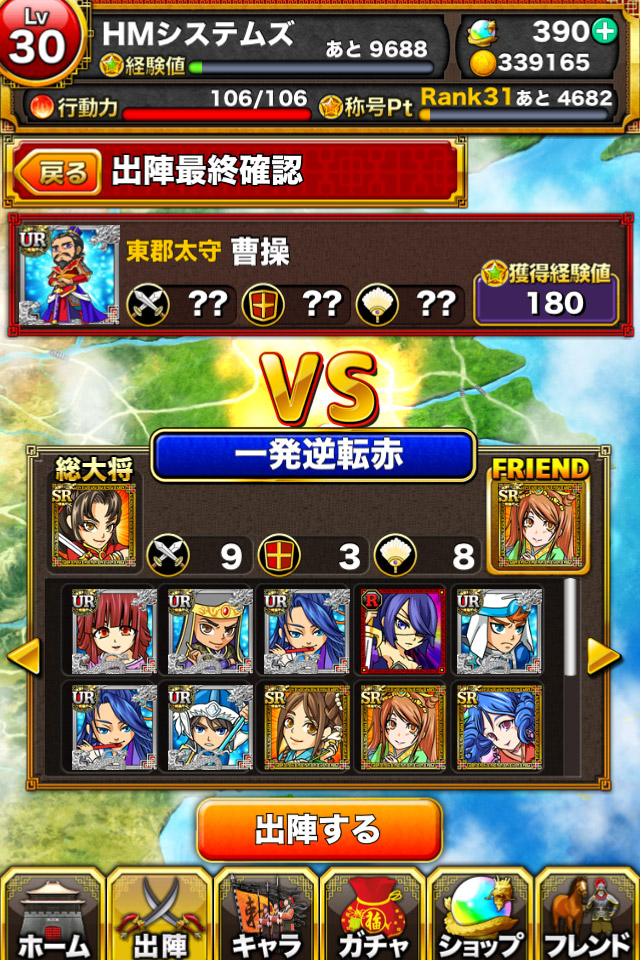Switch to the ショップ tab
This screenshot has width=640, height=960.
tap(481, 915)
